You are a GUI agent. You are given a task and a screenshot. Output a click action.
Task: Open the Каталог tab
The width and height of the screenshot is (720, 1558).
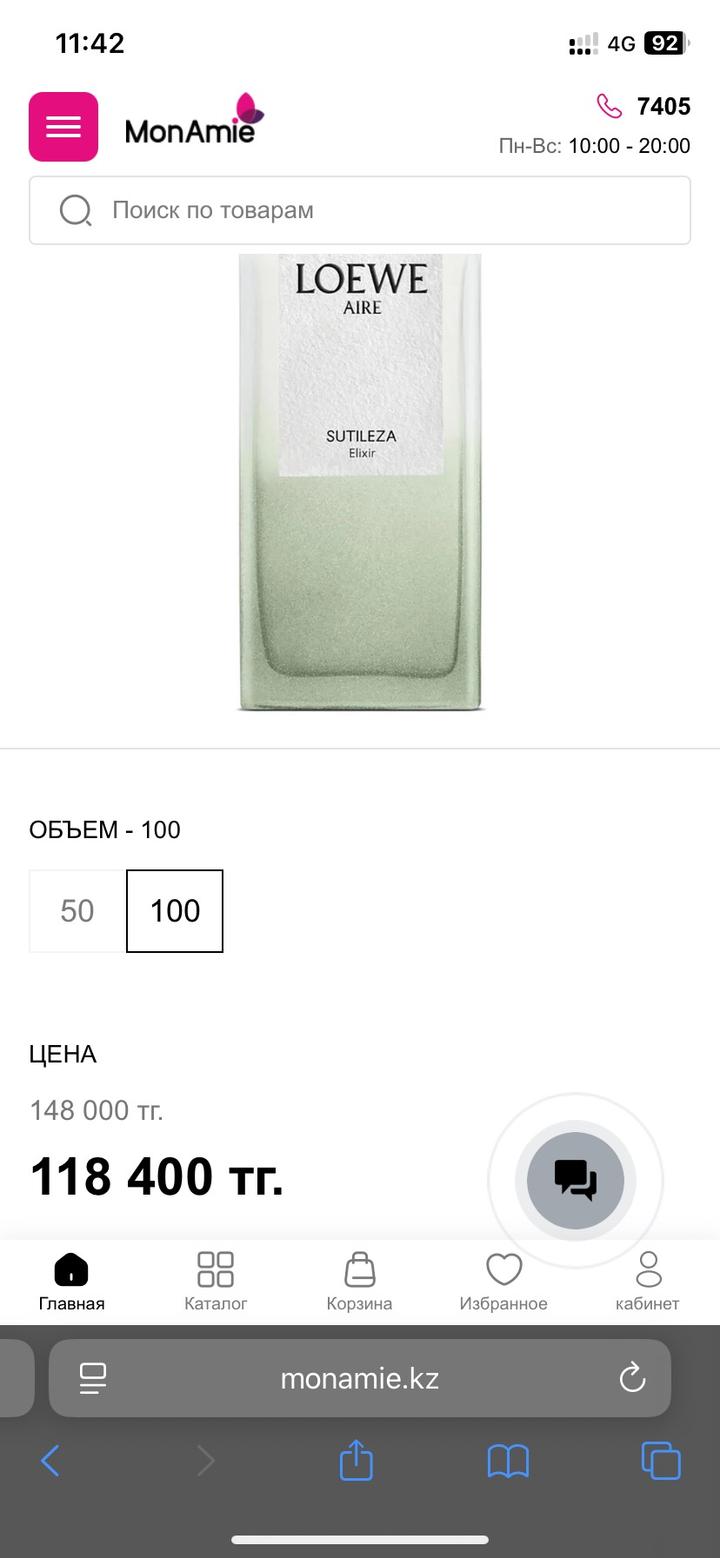click(215, 1282)
